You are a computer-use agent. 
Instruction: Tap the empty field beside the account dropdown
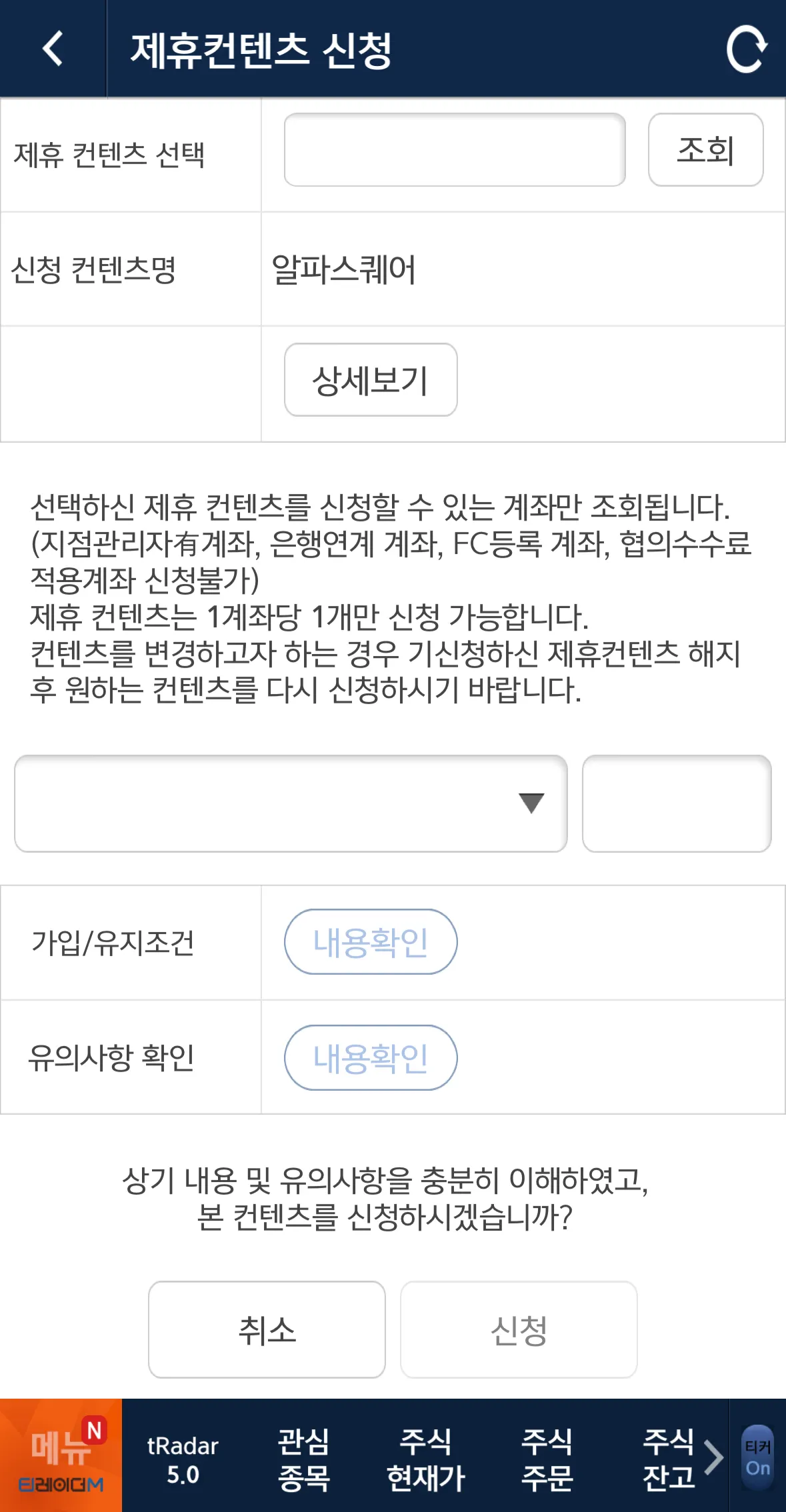(677, 803)
